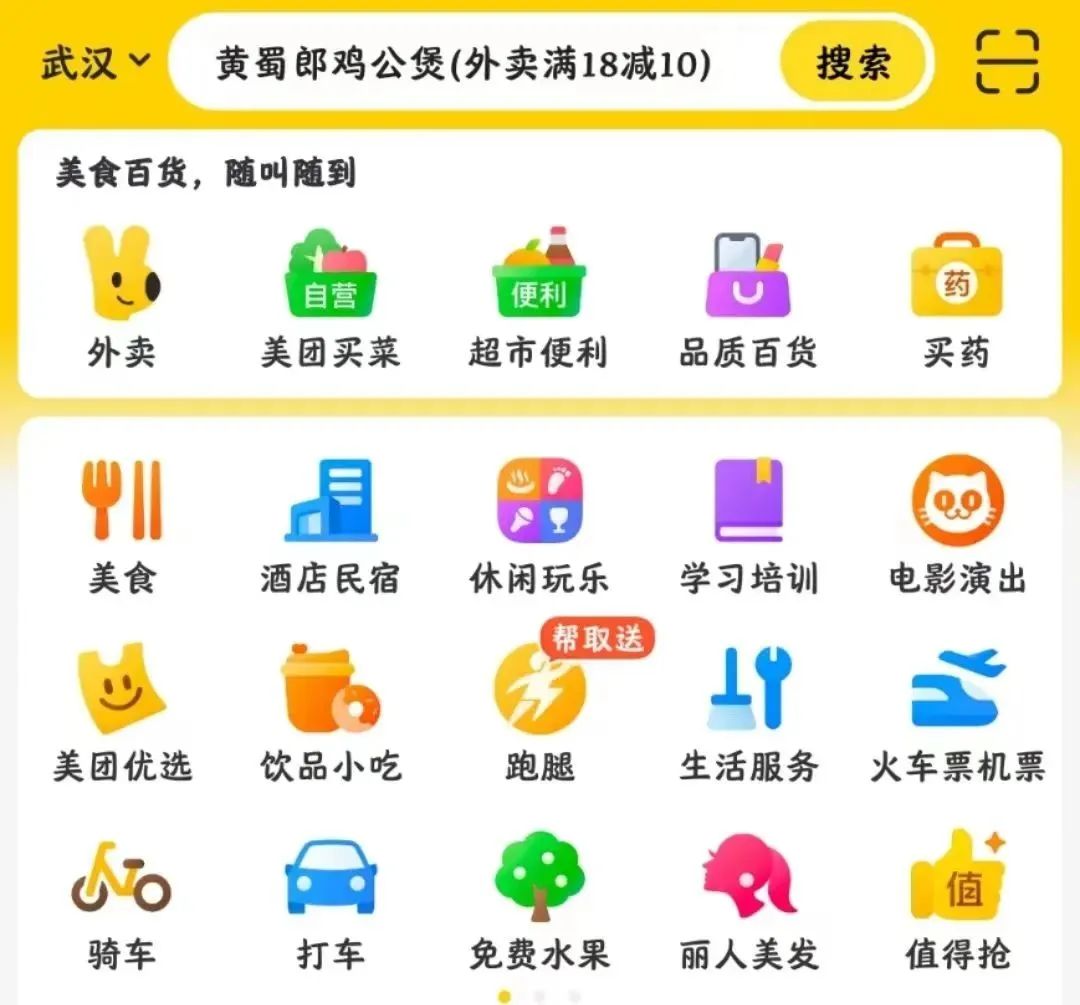Open the 武汉 city selector dropdown
The width and height of the screenshot is (1080, 1005).
click(x=95, y=63)
